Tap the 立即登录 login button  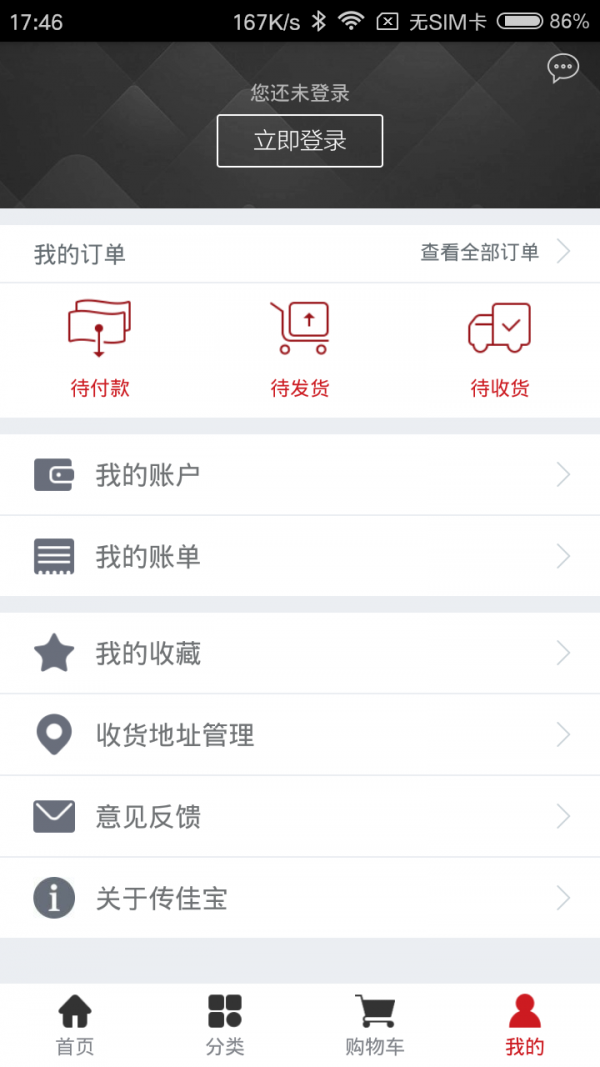tap(300, 141)
